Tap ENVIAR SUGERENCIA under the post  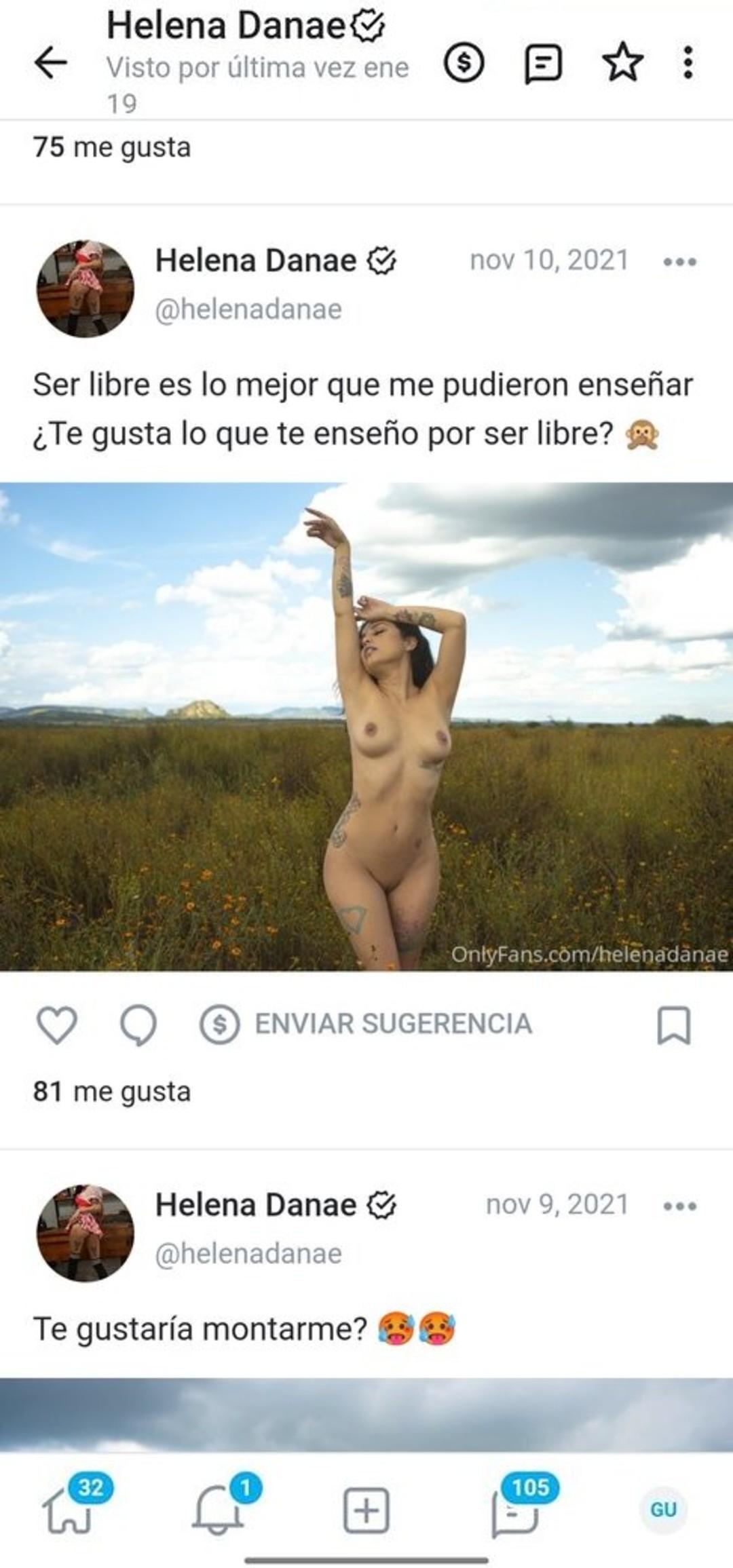(366, 1024)
